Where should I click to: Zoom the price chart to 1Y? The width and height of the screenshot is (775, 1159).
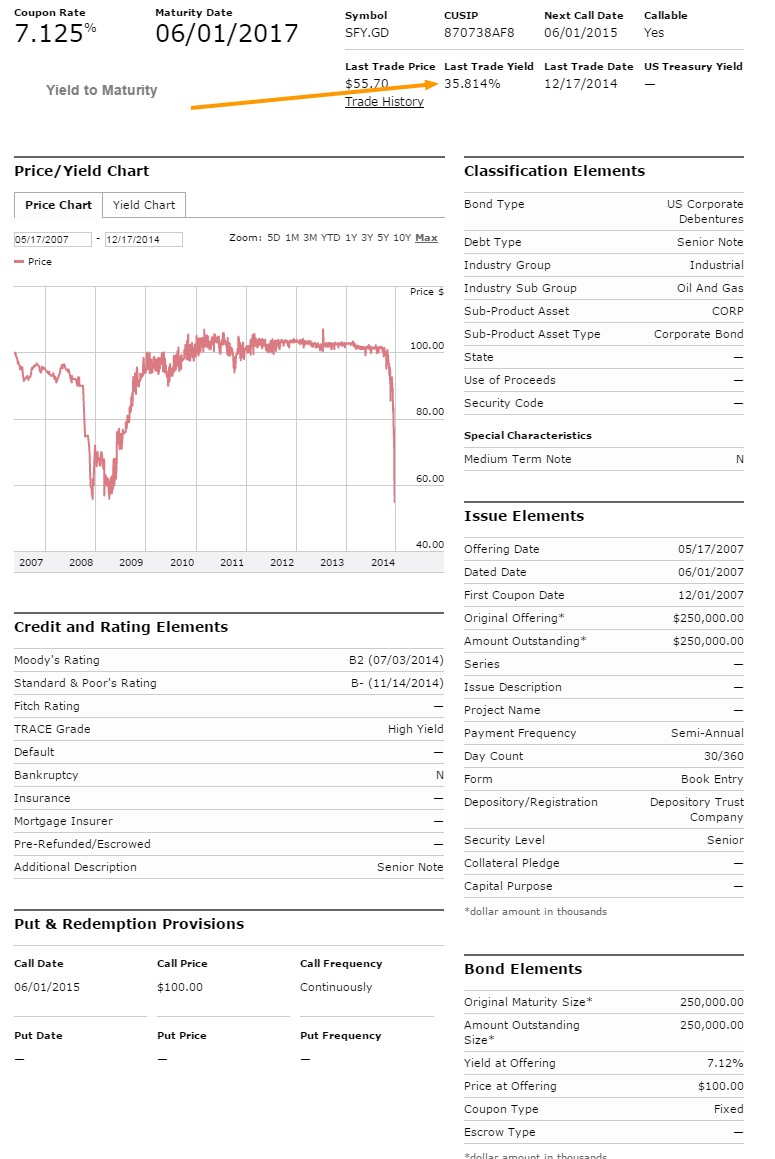pyautogui.click(x=351, y=238)
